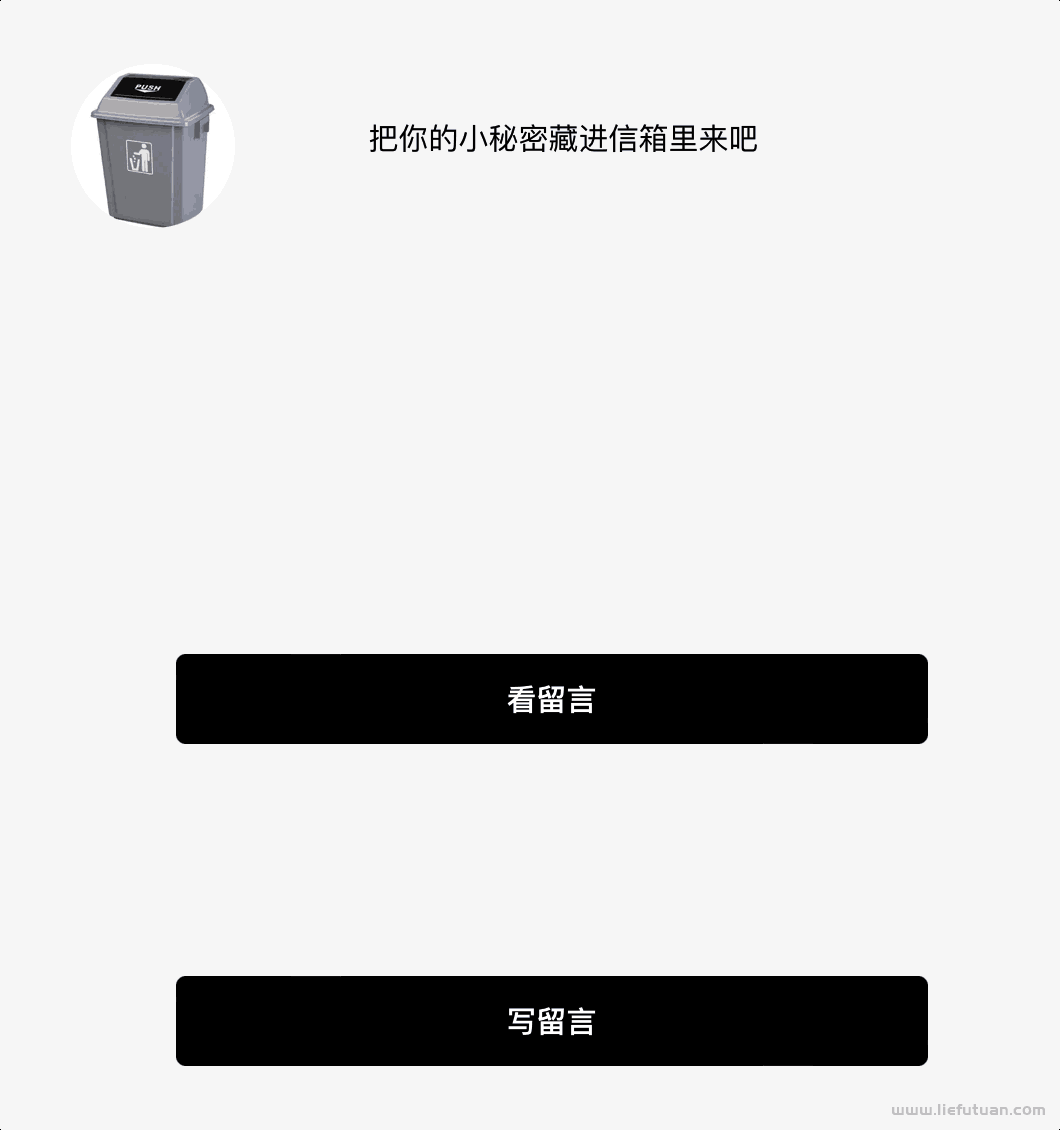This screenshot has width=1060, height=1130.
Task: Click the empty area between the two buttons
Action: click(x=551, y=860)
